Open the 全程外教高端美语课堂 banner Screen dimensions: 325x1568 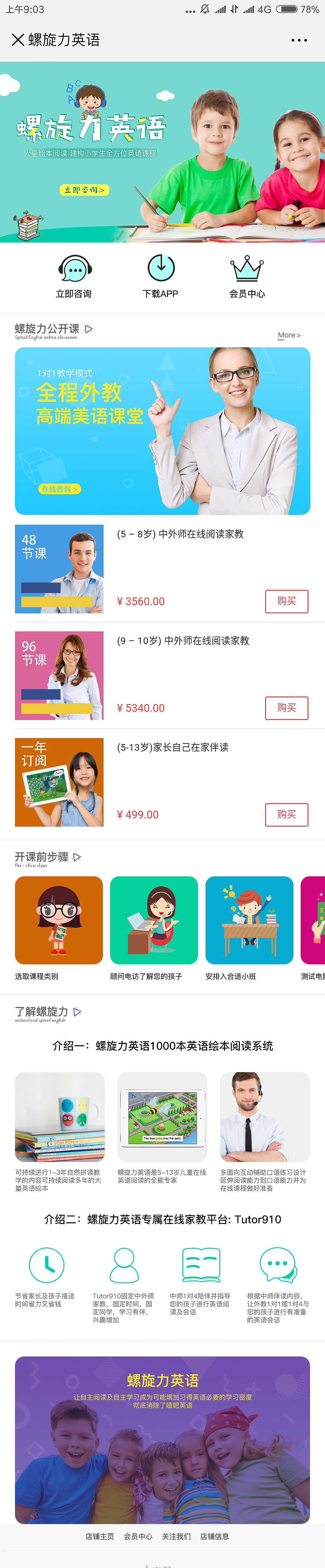click(x=162, y=430)
